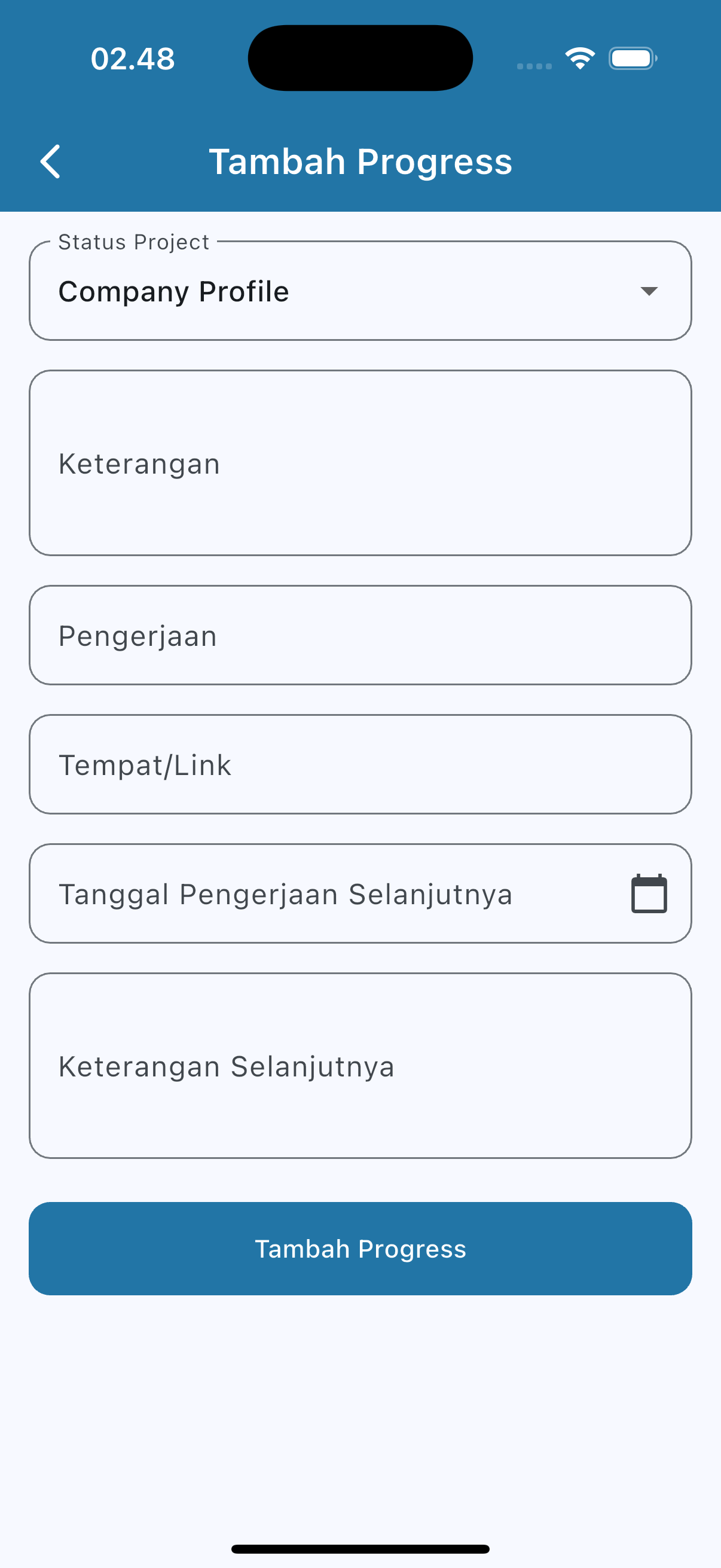Open the calendar icon date picker
Screen dimensions: 721x1568
tap(649, 893)
